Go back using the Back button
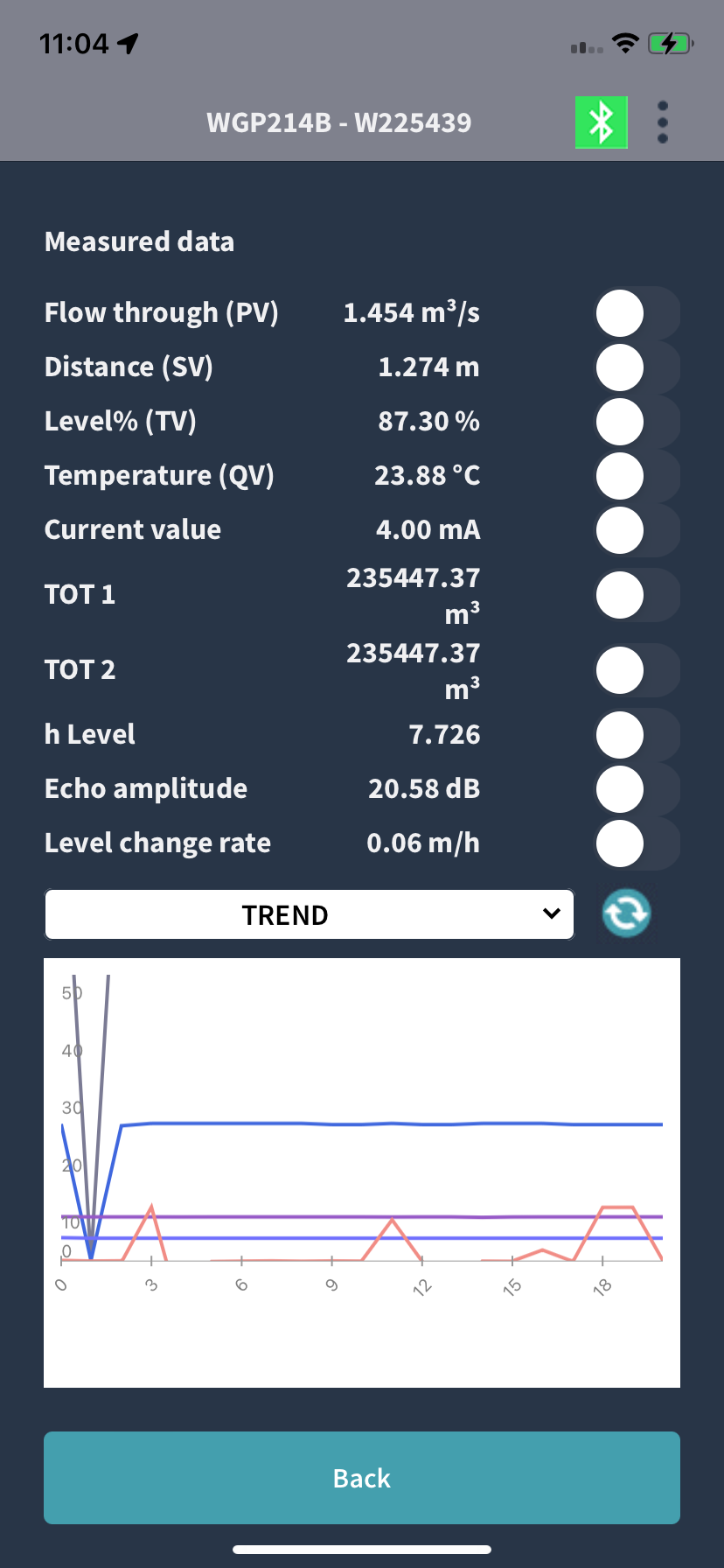 (x=362, y=1478)
